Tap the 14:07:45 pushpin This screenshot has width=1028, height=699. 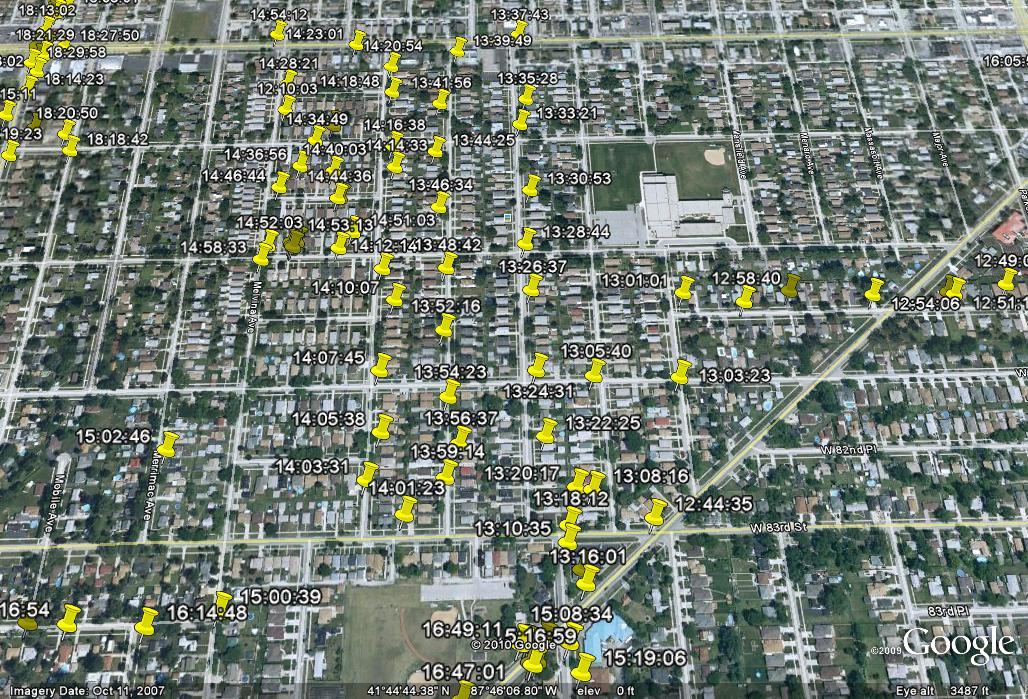click(381, 365)
